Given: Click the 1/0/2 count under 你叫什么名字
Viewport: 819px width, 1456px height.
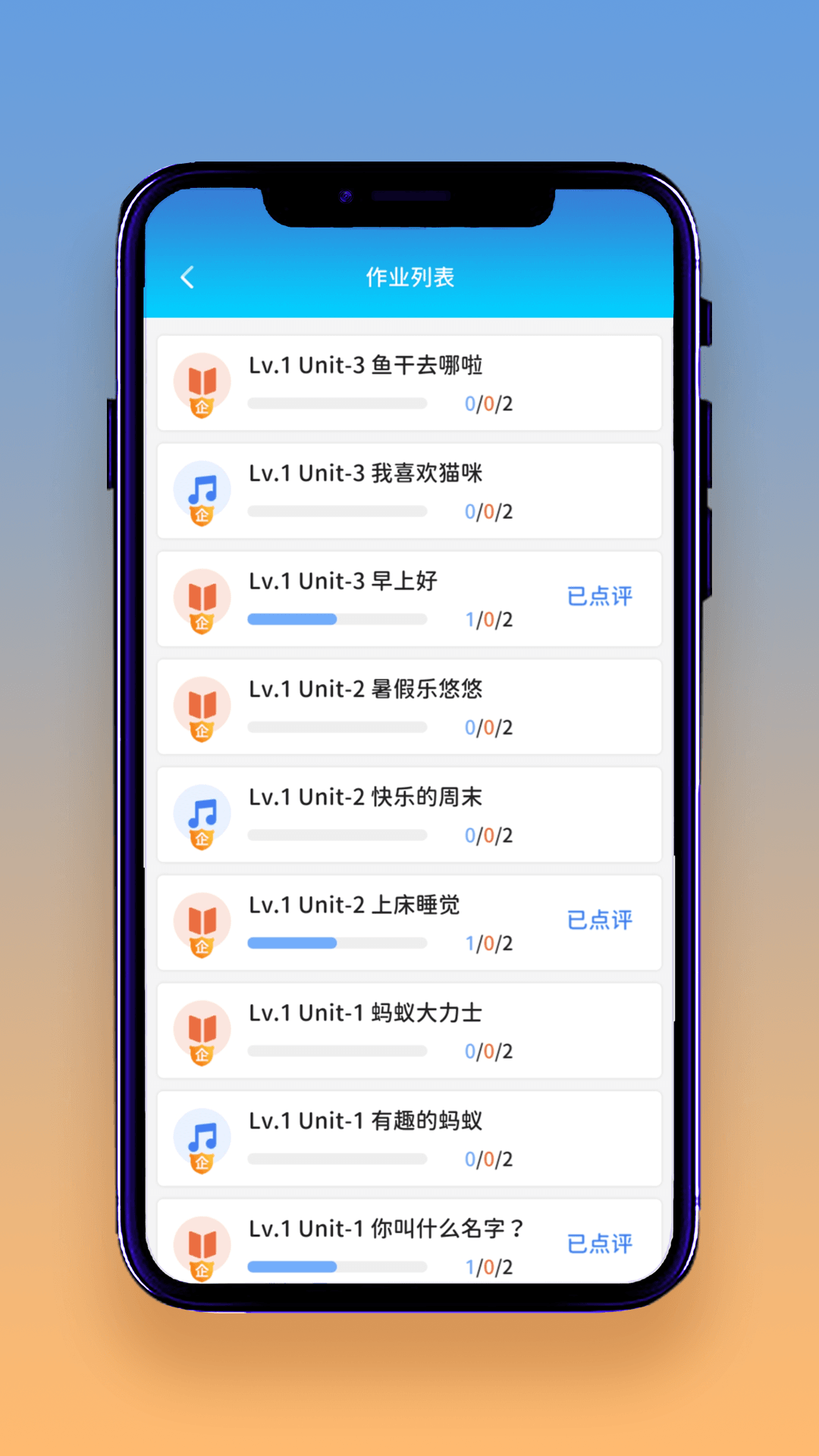Looking at the screenshot, I should click(488, 1266).
